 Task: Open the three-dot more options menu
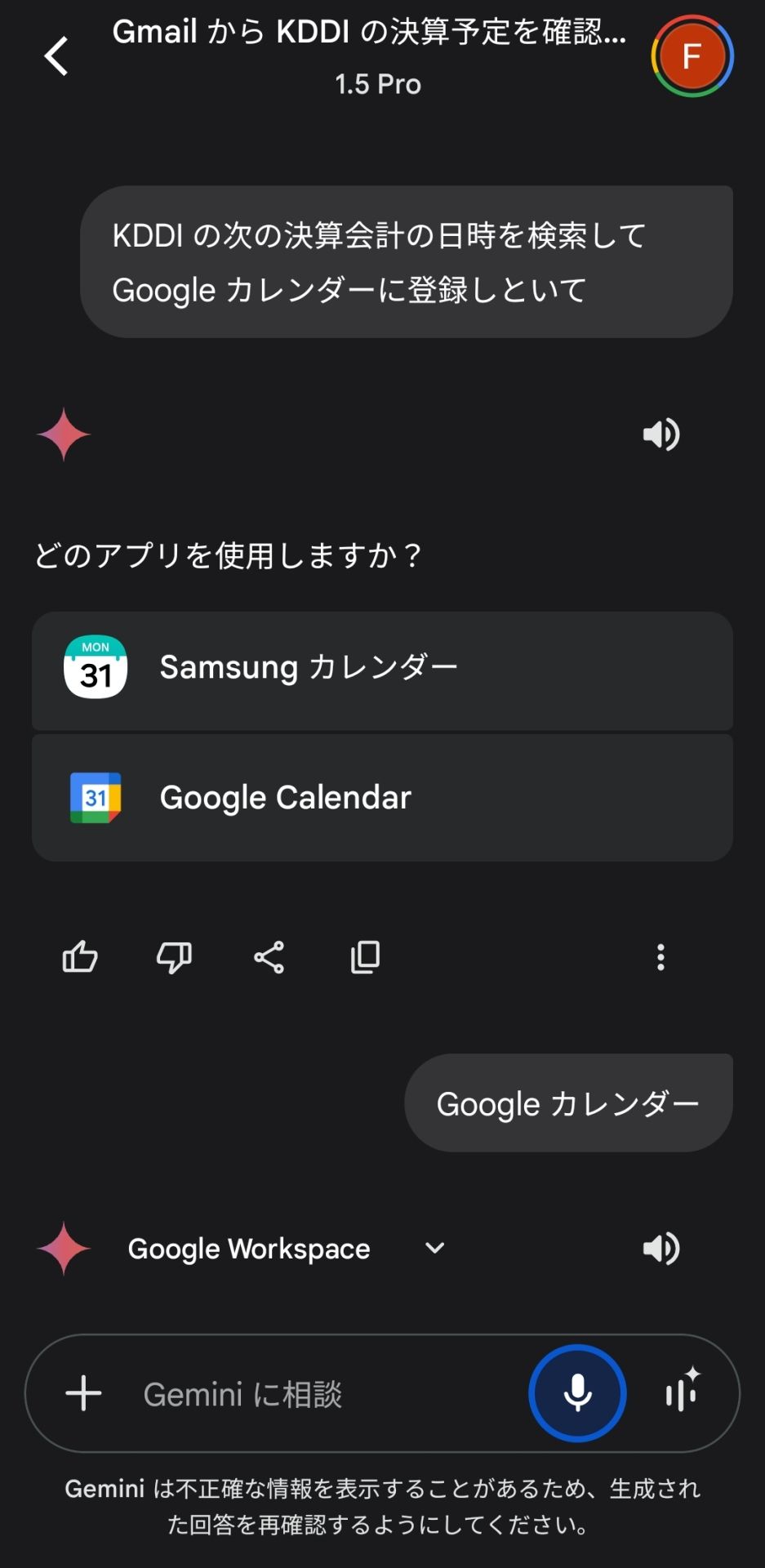pyautogui.click(x=660, y=957)
